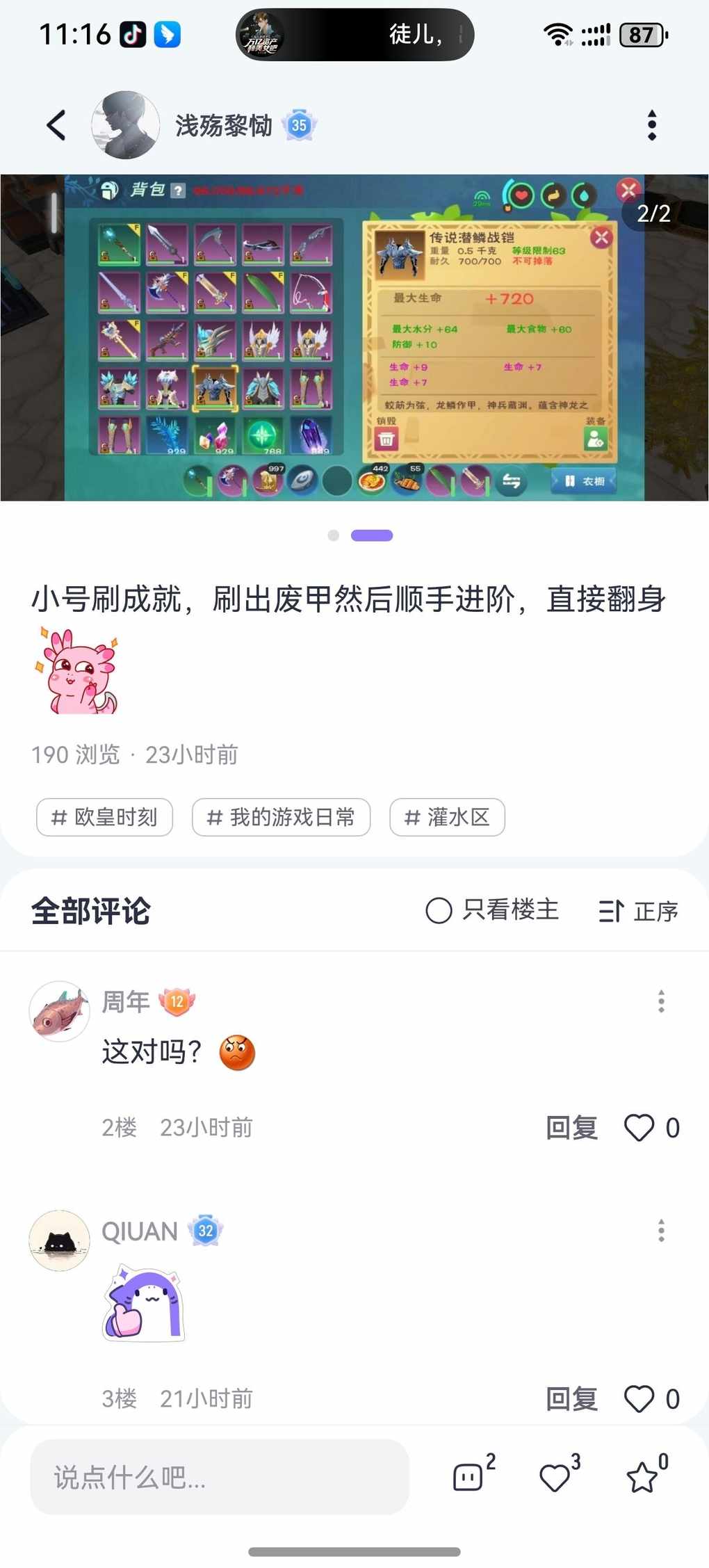Image resolution: width=709 pixels, height=1568 pixels.
Task: Open options menu for QIUAN's comment
Action: (661, 1231)
